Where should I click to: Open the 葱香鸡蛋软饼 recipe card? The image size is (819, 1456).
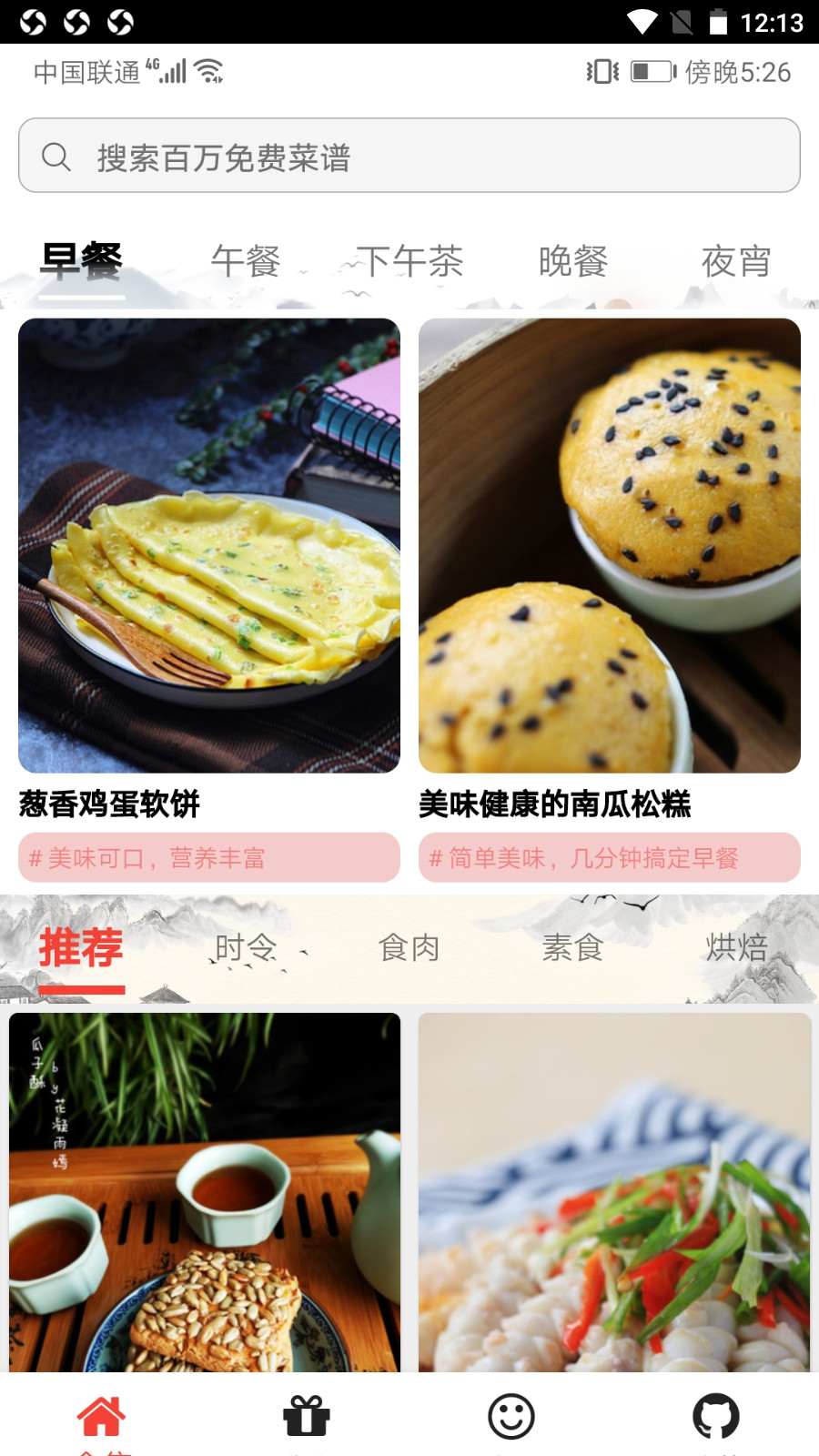point(209,546)
